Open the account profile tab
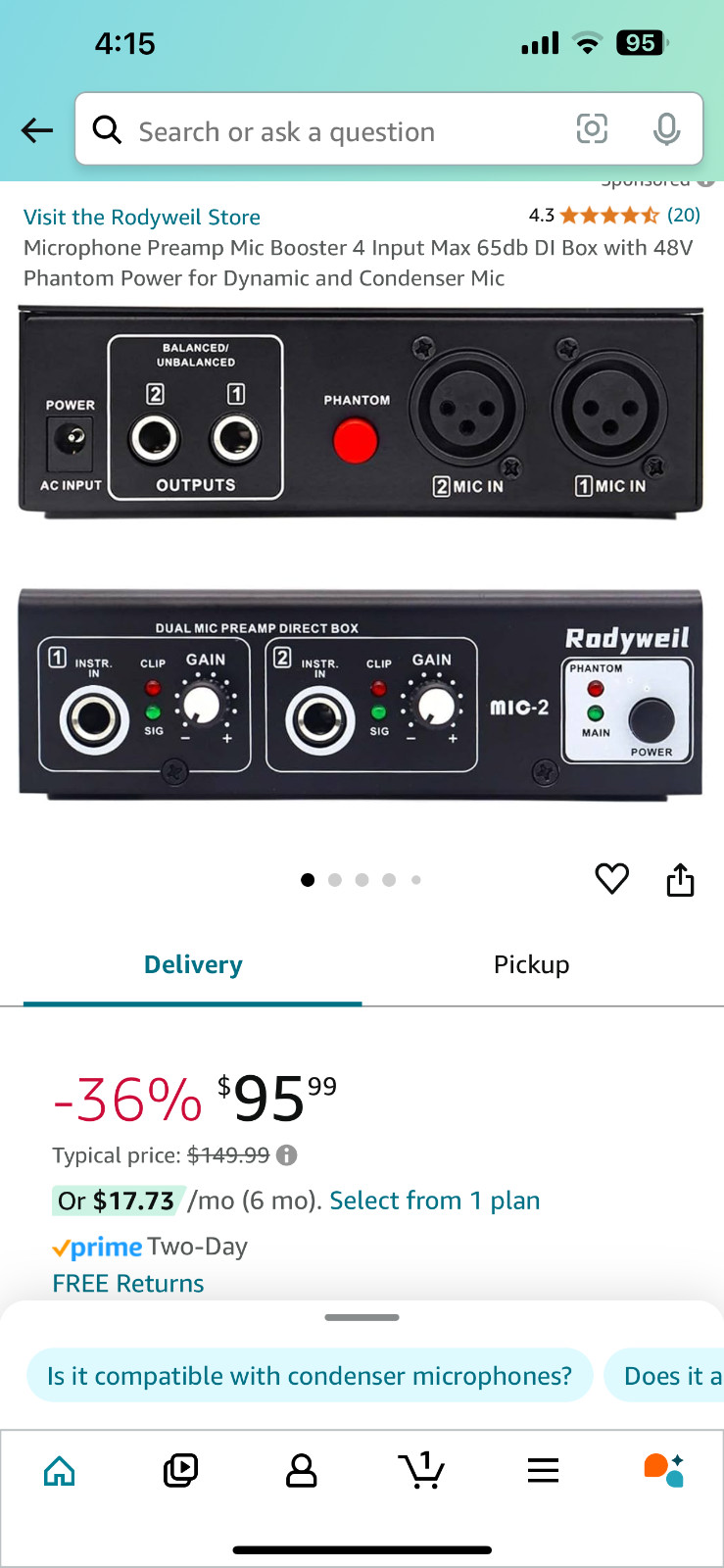 [x=301, y=1470]
